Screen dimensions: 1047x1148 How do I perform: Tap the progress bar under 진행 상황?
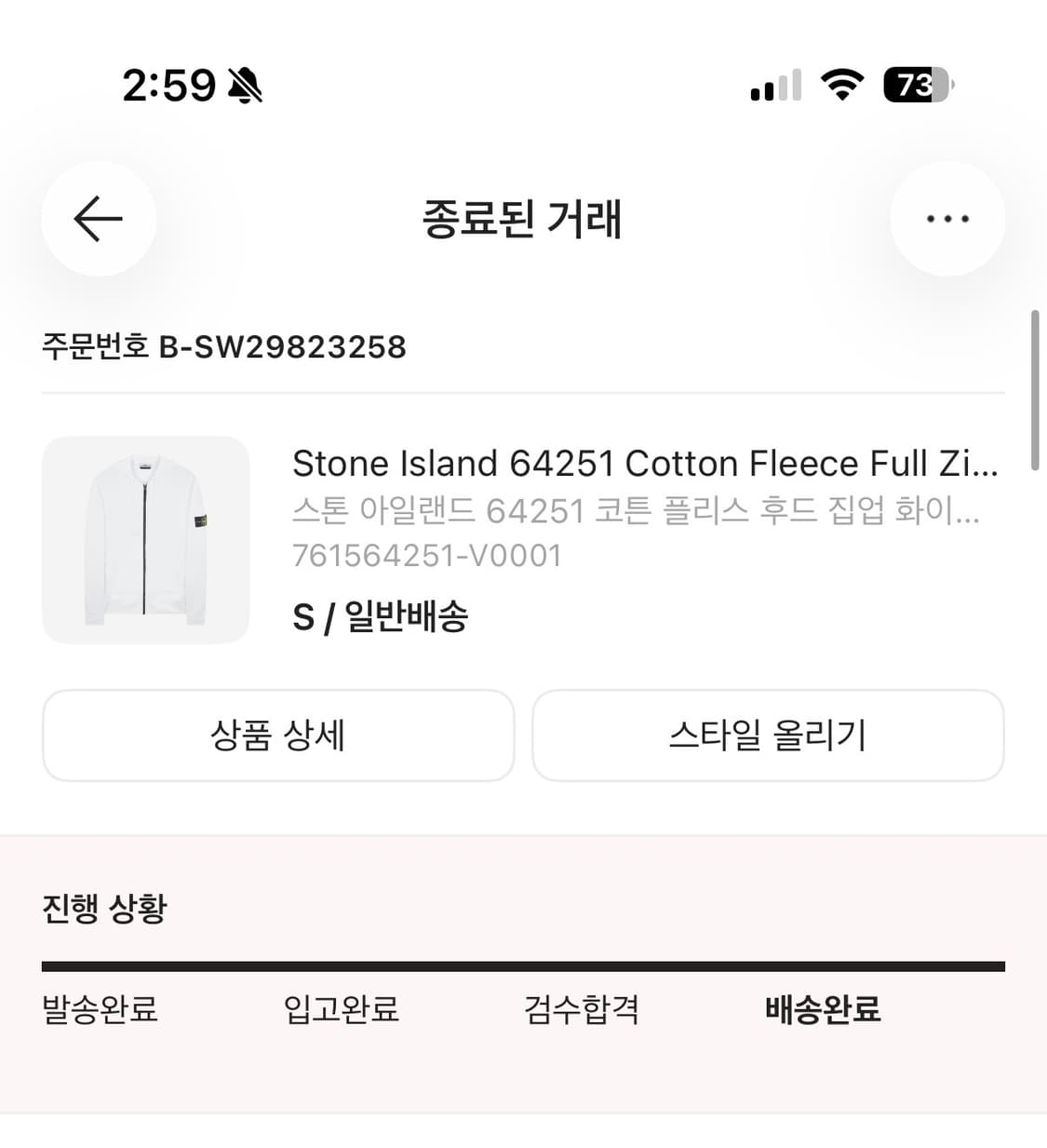pyautogui.click(x=523, y=965)
